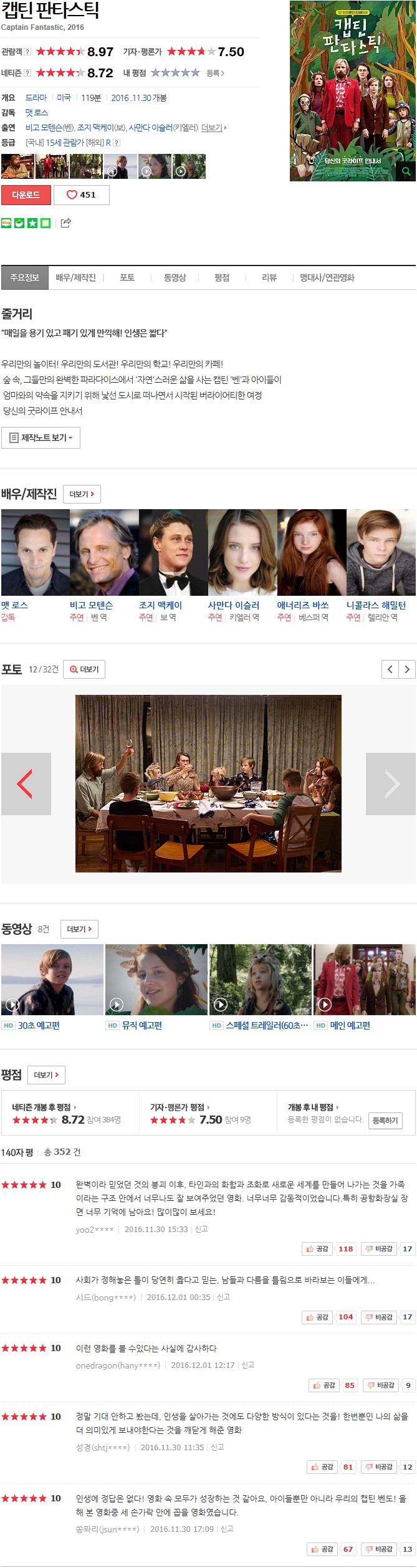Viewport: 417px width, 1568px height.
Task: Show next photo with right gray arrow
Action: [390, 783]
